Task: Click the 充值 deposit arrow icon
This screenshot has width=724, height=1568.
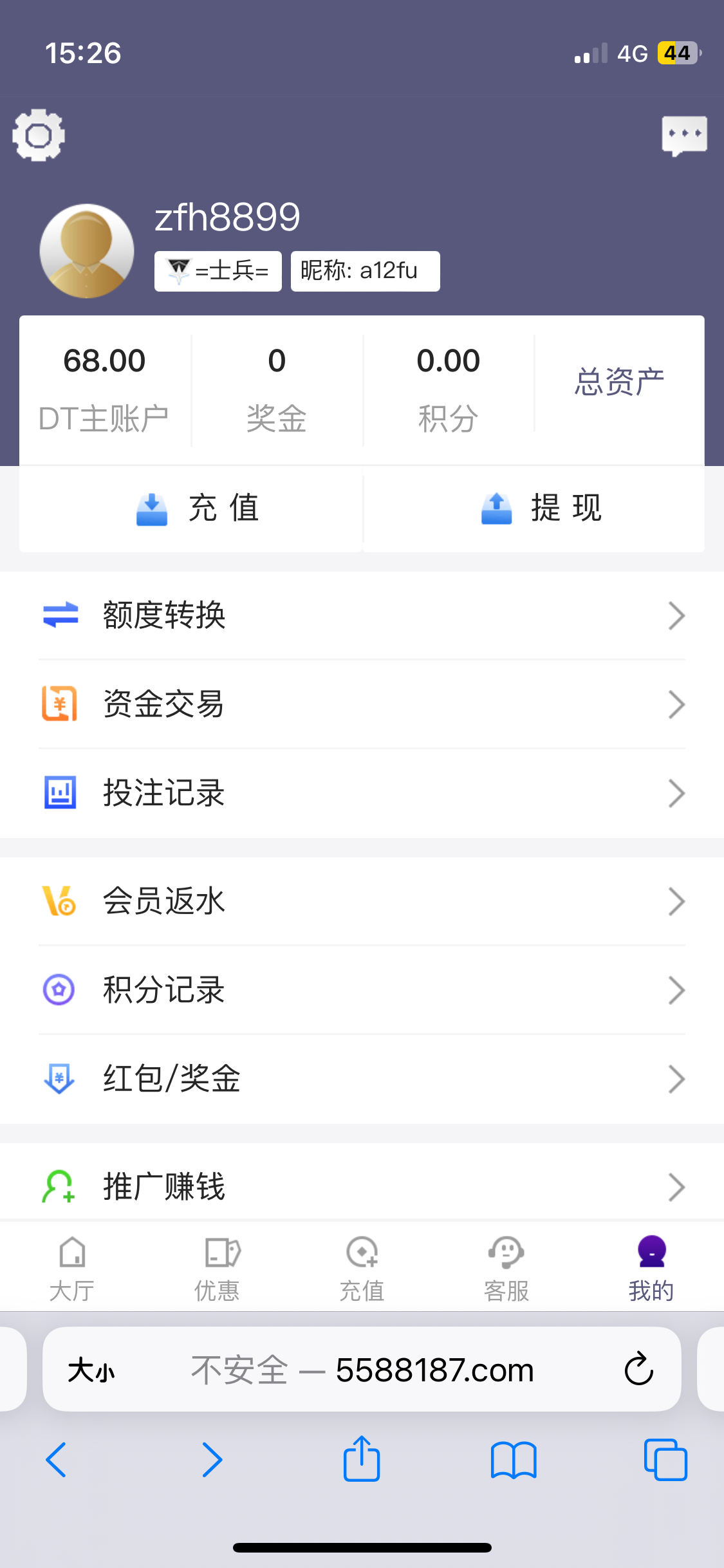Action: click(x=152, y=508)
